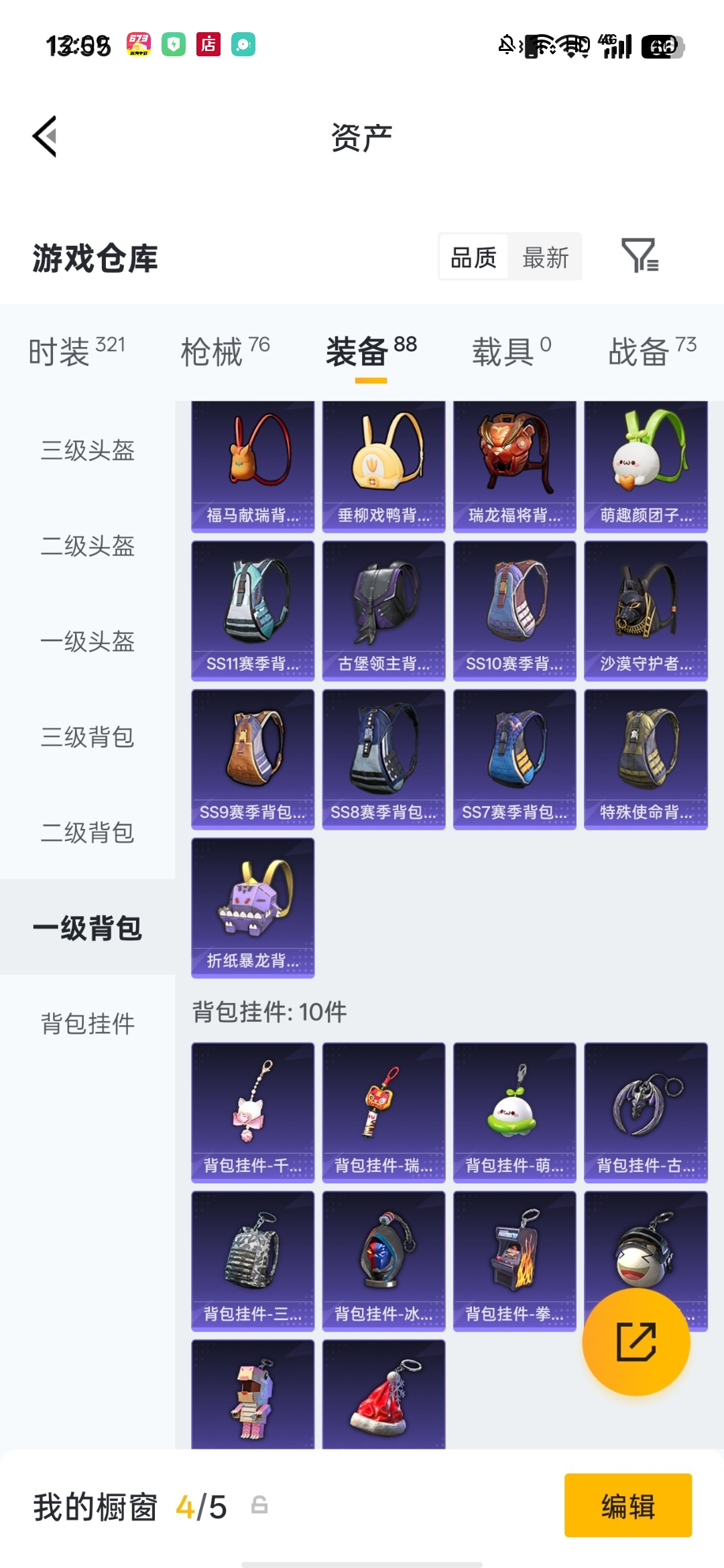This screenshot has width=724, height=1568.
Task: Jump to the 三级背包 category
Action: (x=88, y=737)
